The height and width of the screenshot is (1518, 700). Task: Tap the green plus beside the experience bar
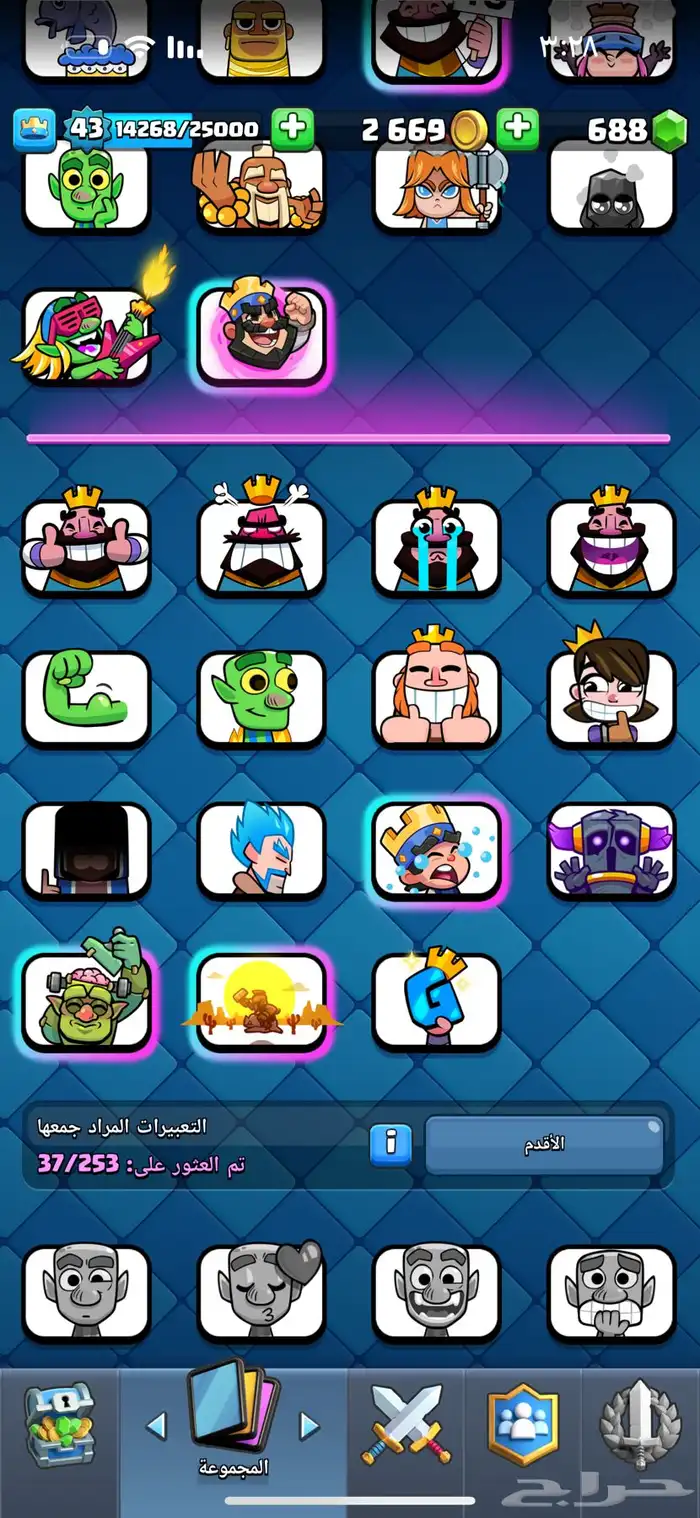point(292,129)
